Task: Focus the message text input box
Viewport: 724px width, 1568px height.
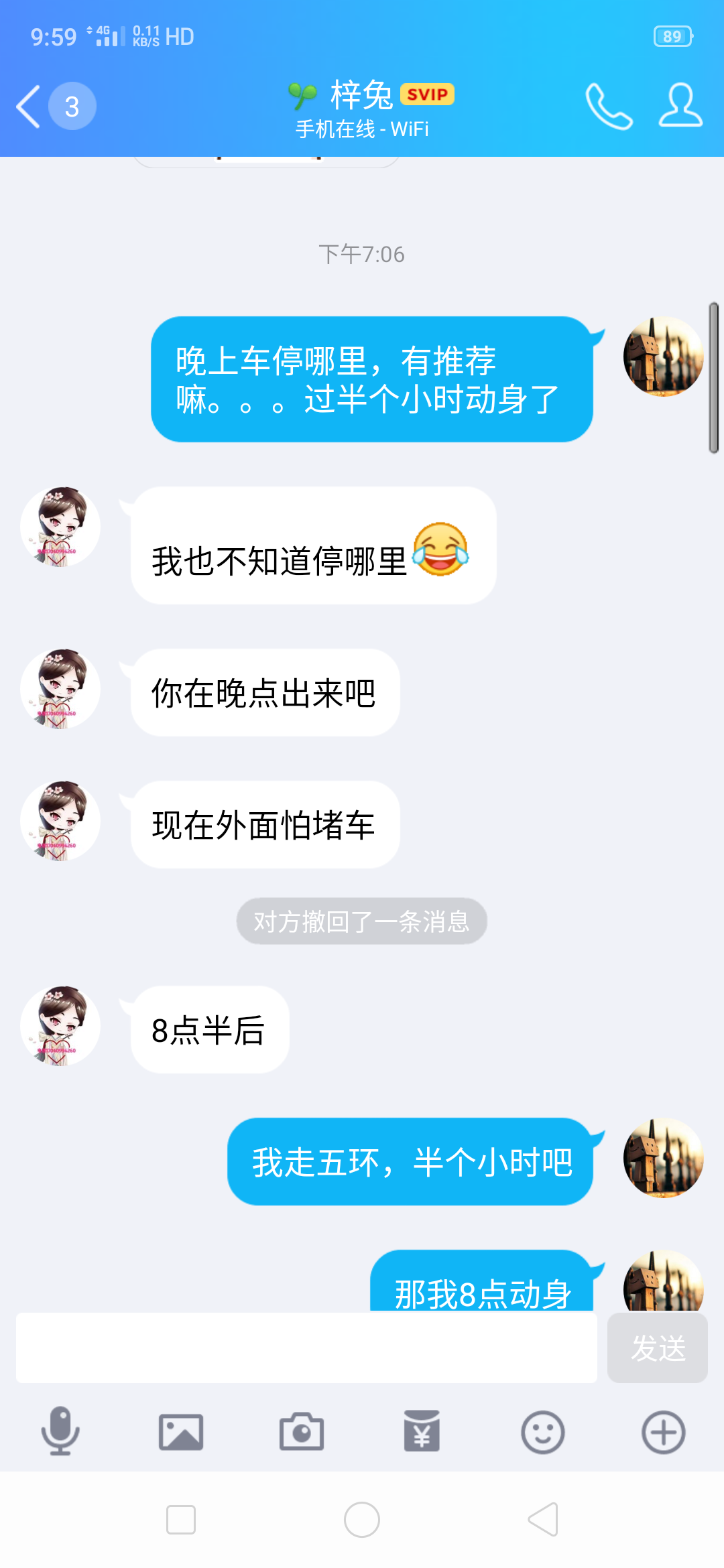Action: (x=306, y=1348)
